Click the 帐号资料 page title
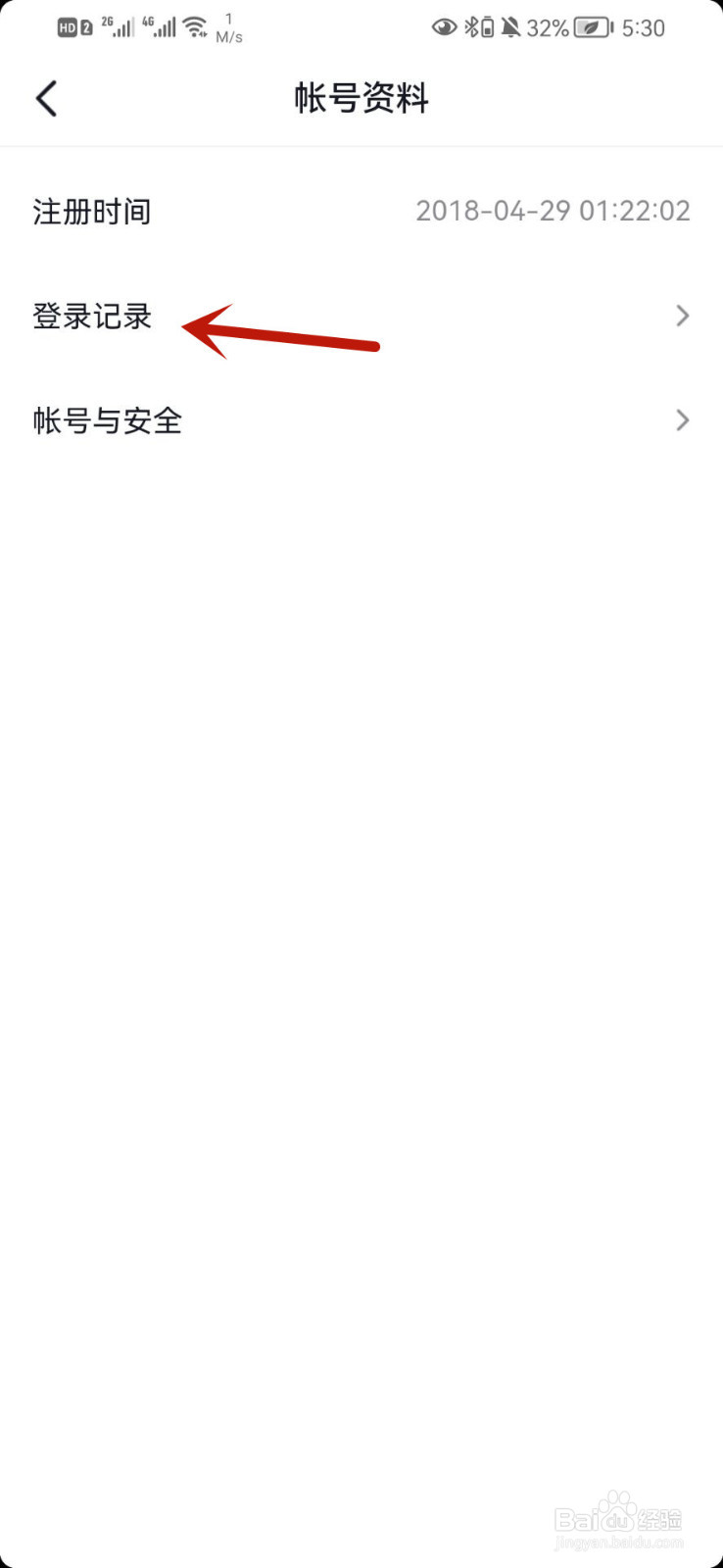 tap(361, 98)
